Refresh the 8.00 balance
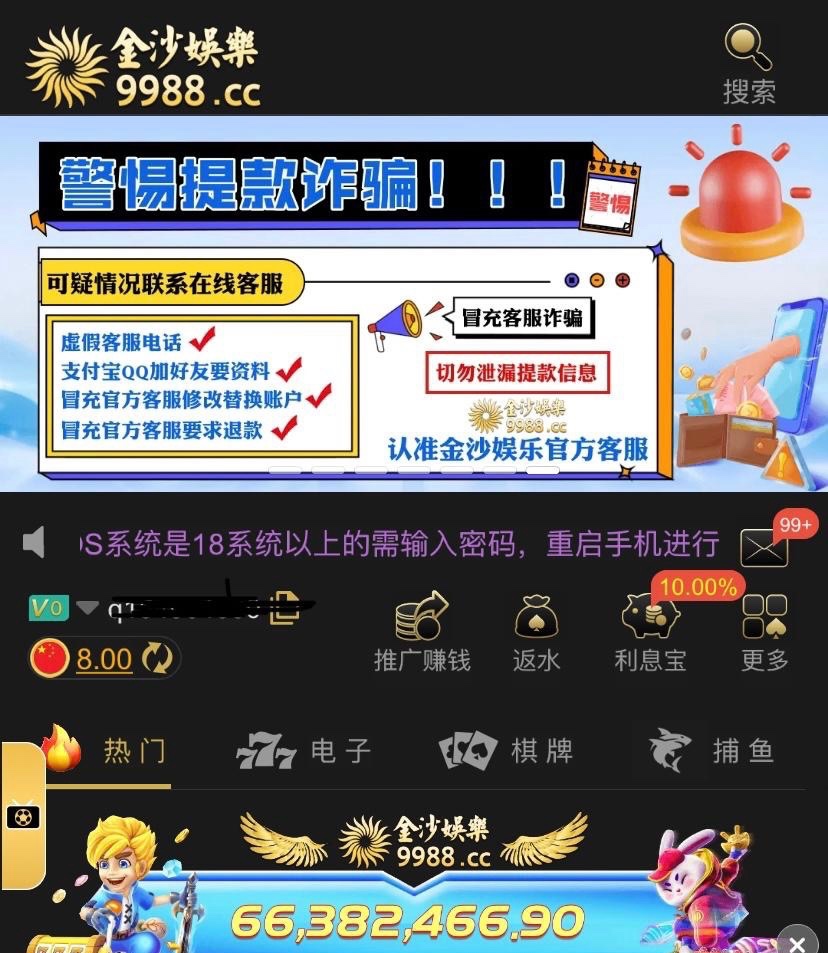The height and width of the screenshot is (953, 828). pos(158,658)
